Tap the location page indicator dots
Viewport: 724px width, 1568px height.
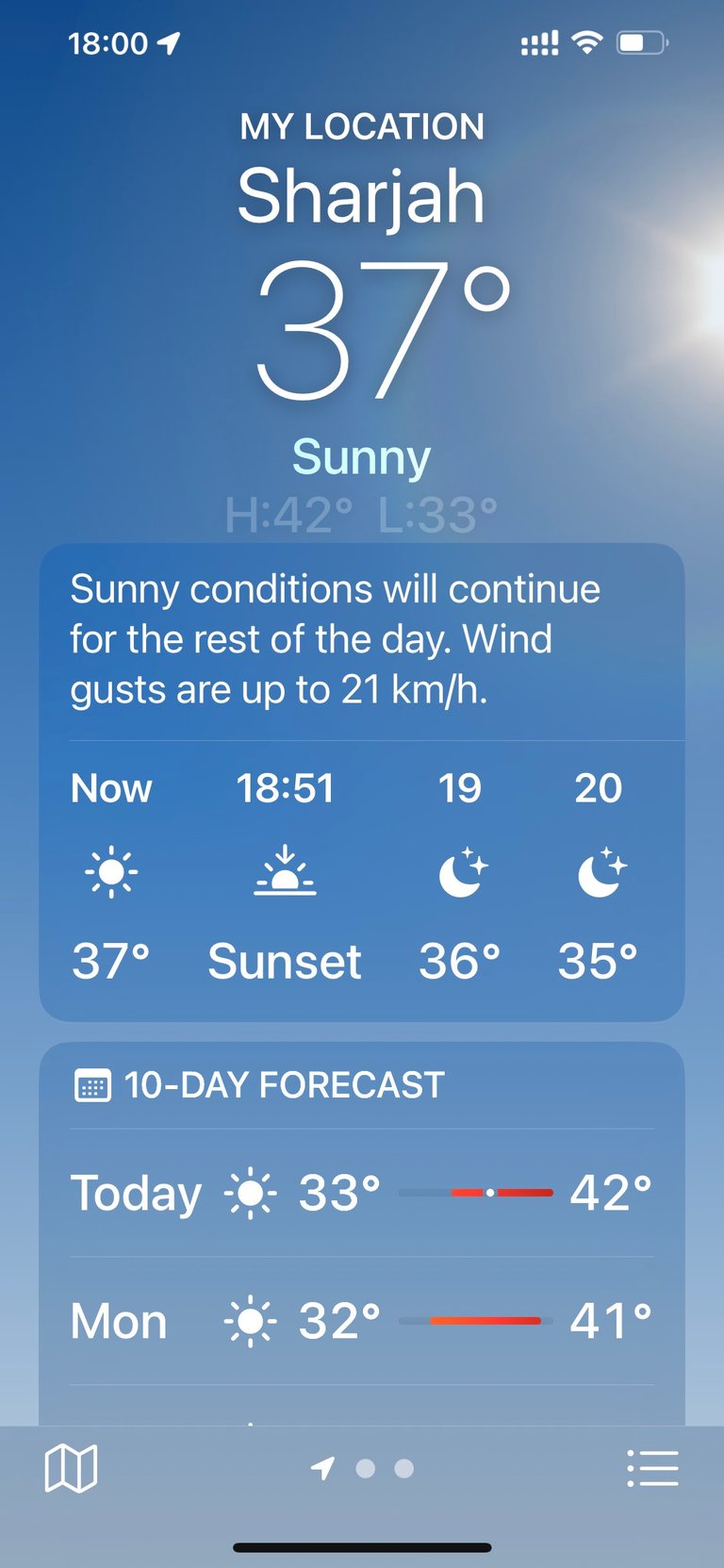tap(363, 1468)
